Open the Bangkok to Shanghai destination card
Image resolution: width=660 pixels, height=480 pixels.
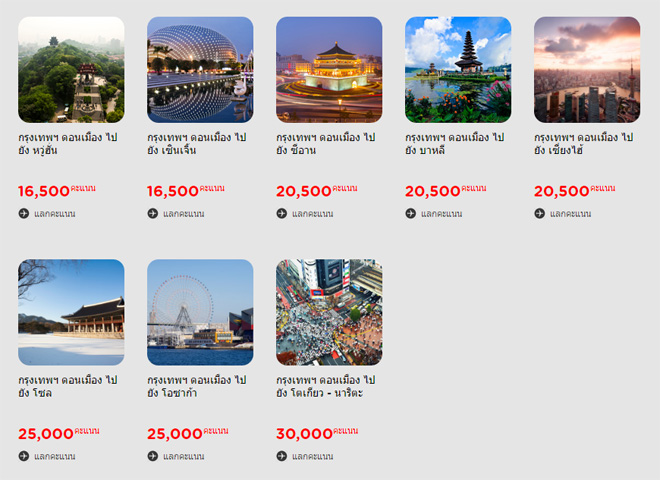point(587,69)
